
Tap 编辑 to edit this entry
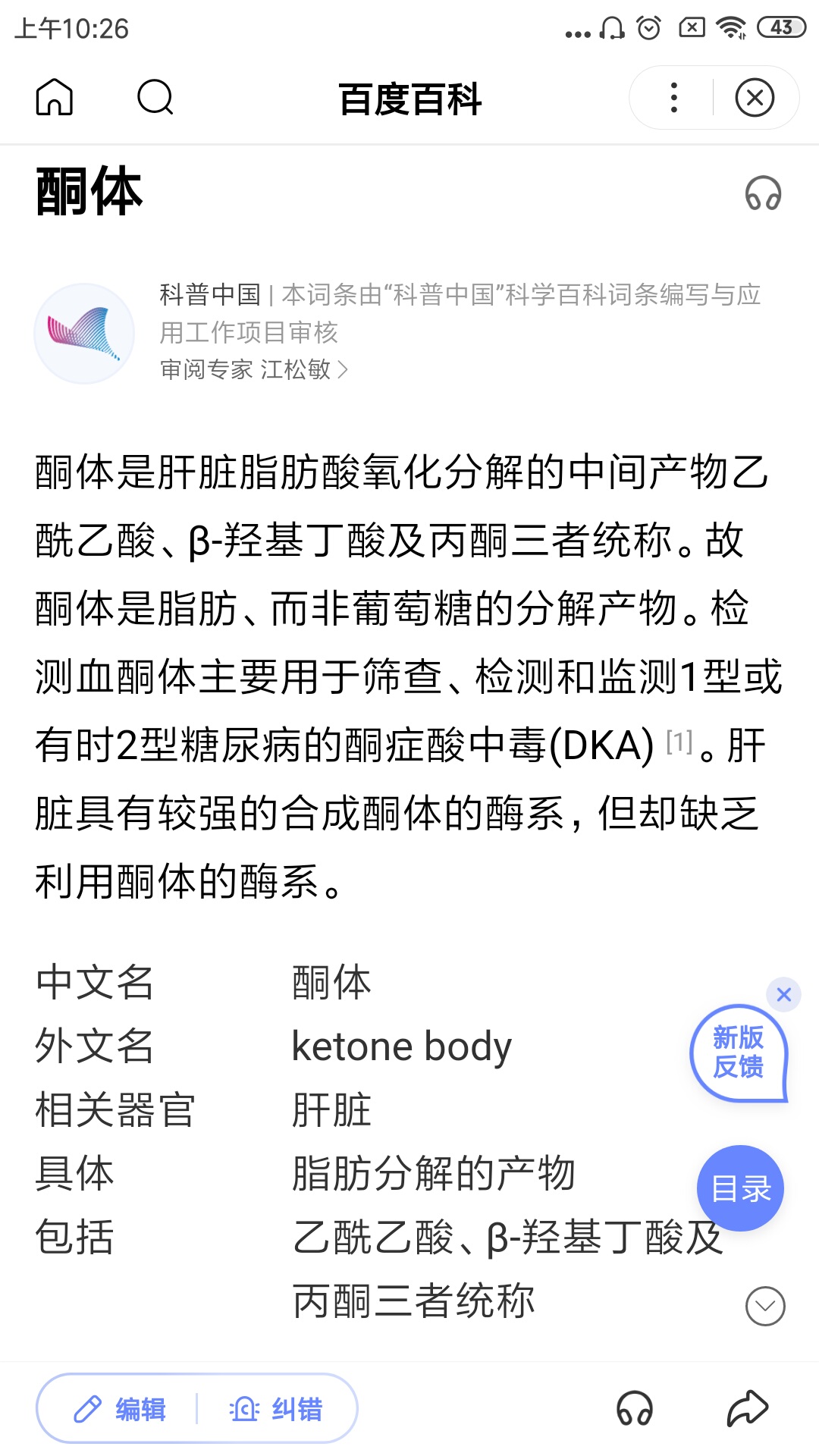click(x=120, y=1410)
